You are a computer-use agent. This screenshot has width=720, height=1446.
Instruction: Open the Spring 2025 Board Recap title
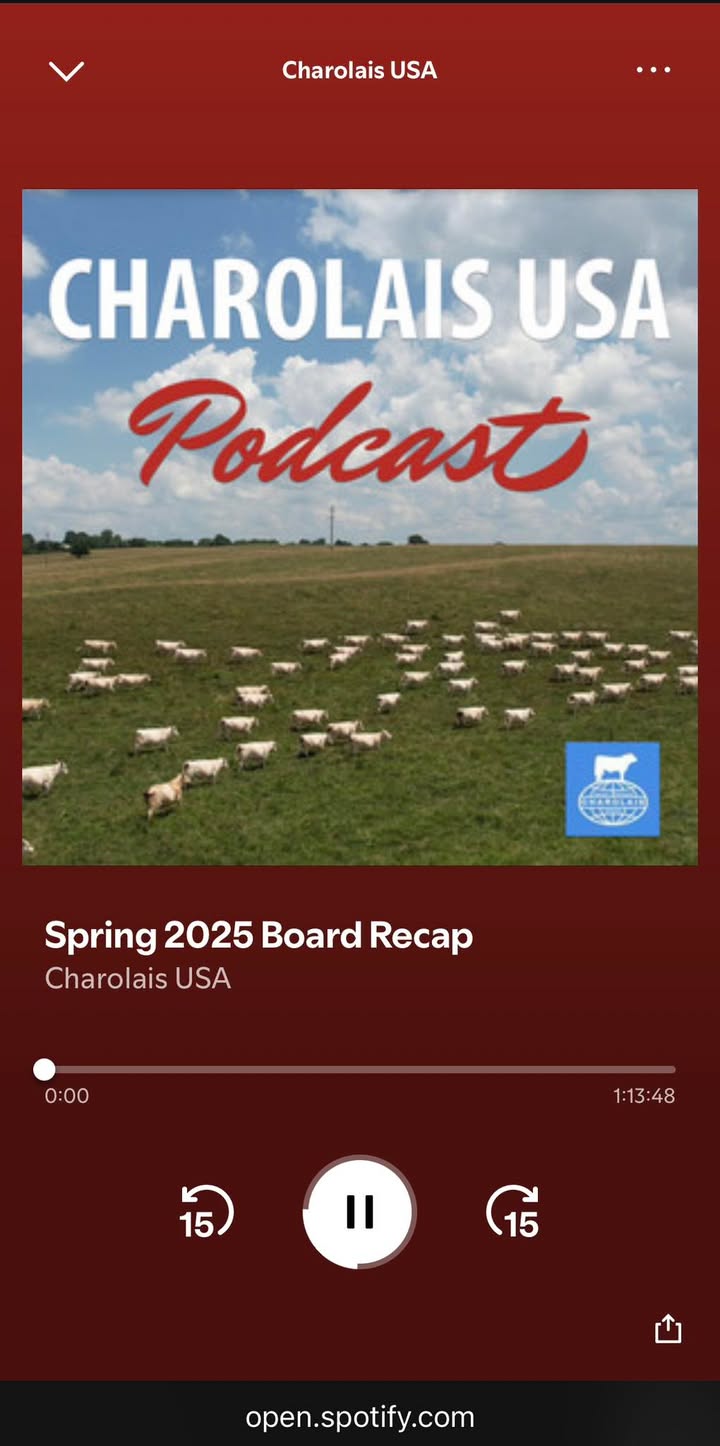[258, 936]
